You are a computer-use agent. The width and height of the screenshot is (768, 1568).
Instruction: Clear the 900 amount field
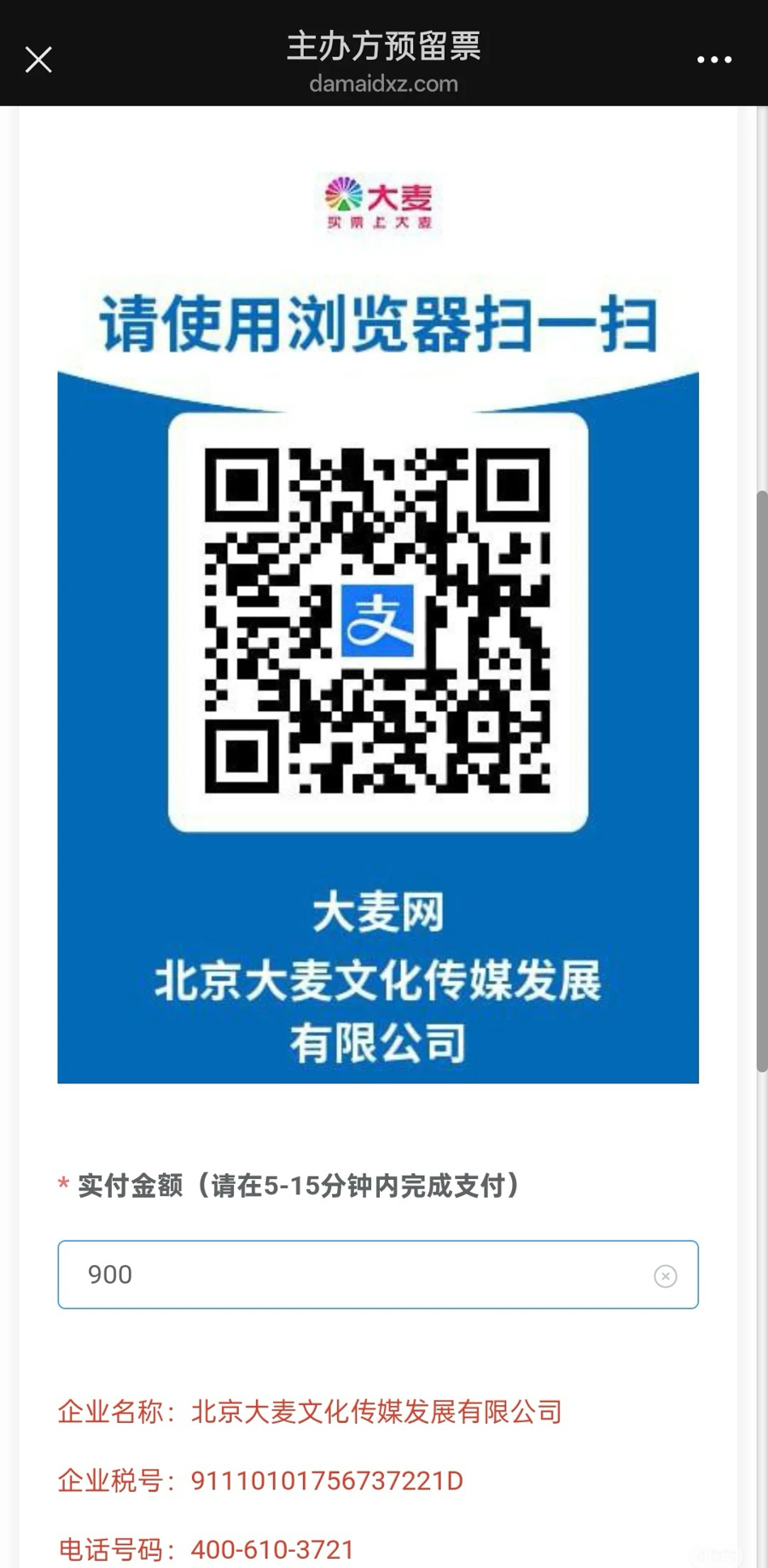[666, 1275]
